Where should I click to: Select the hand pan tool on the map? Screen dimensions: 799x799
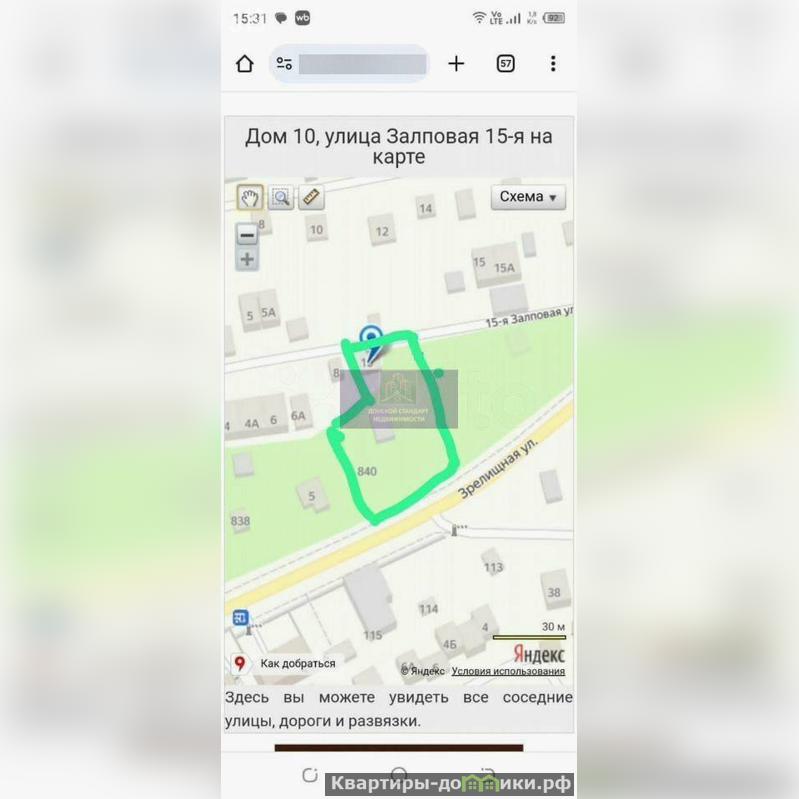(x=249, y=197)
